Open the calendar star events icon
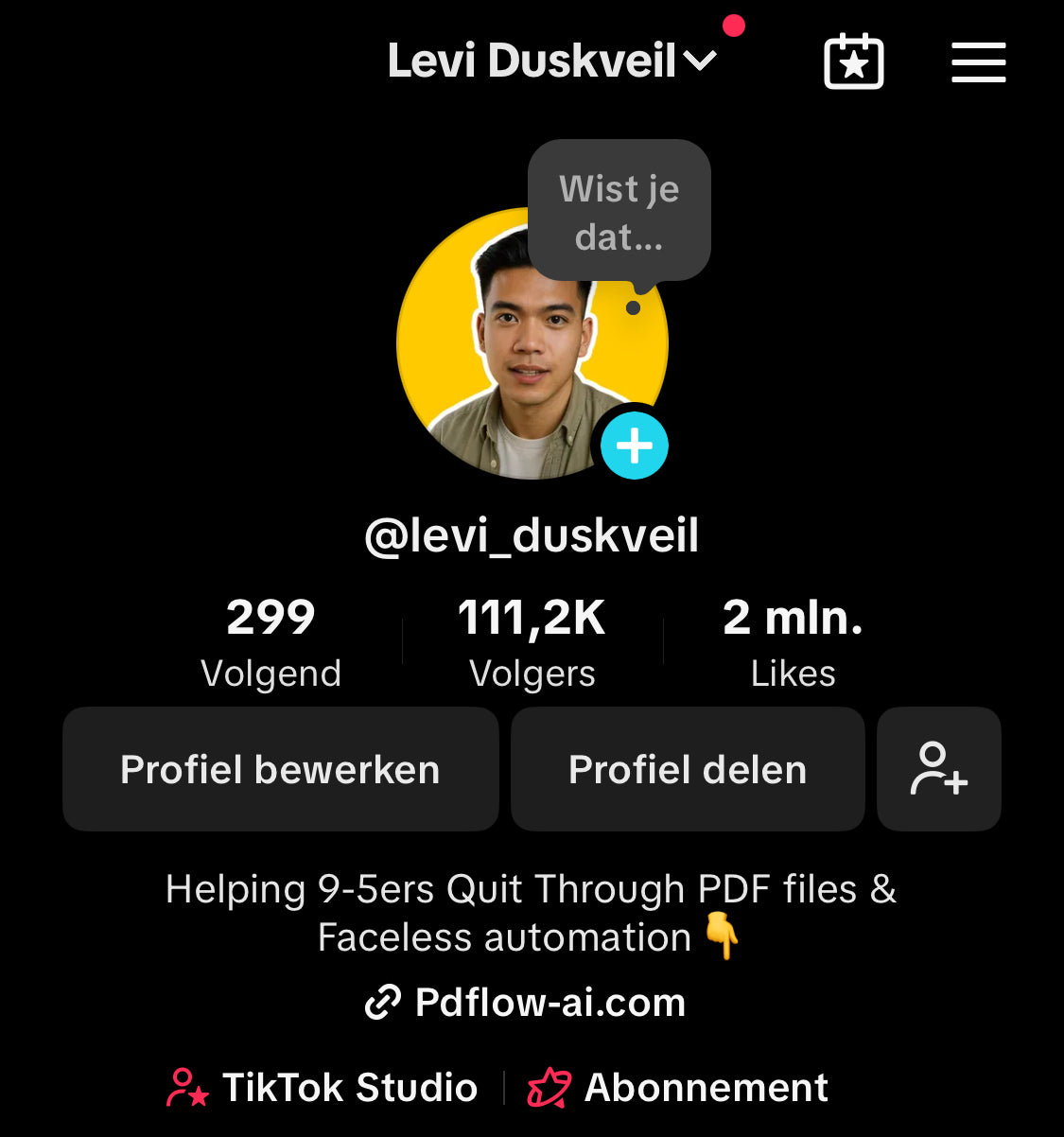The image size is (1064, 1137). coord(853,62)
